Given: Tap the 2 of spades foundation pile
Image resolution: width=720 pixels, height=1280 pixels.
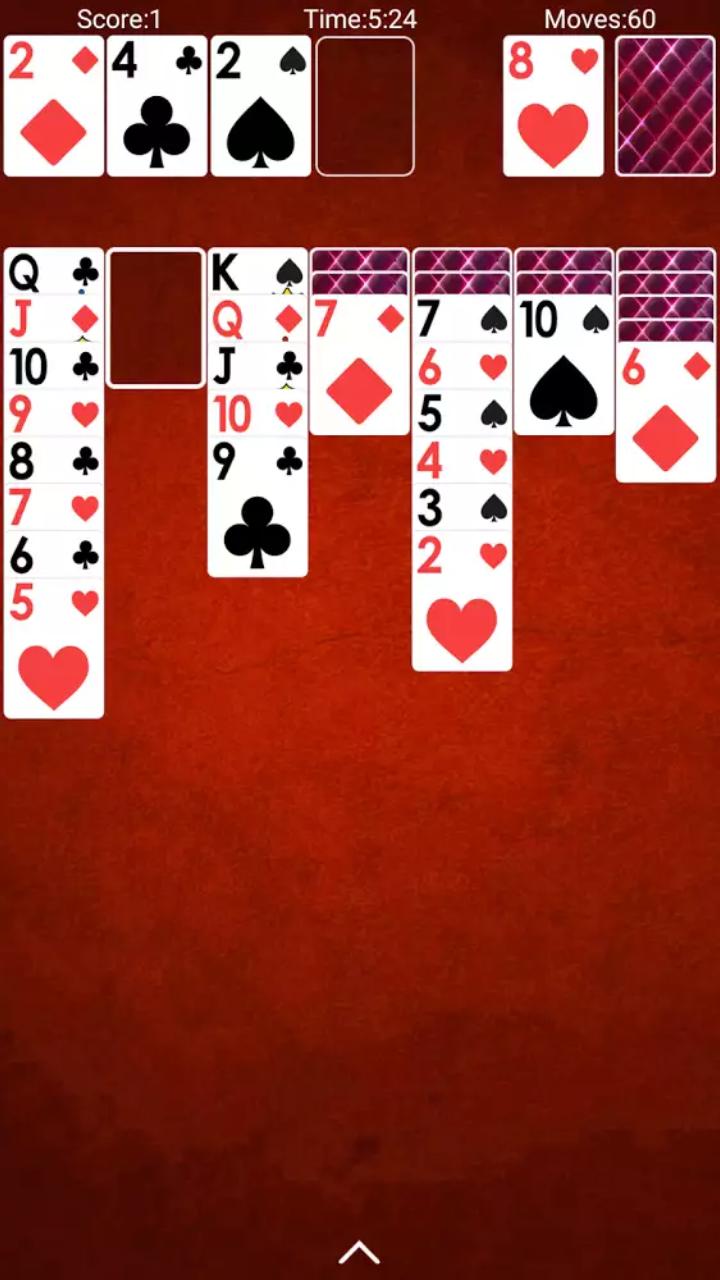Looking at the screenshot, I should point(260,106).
